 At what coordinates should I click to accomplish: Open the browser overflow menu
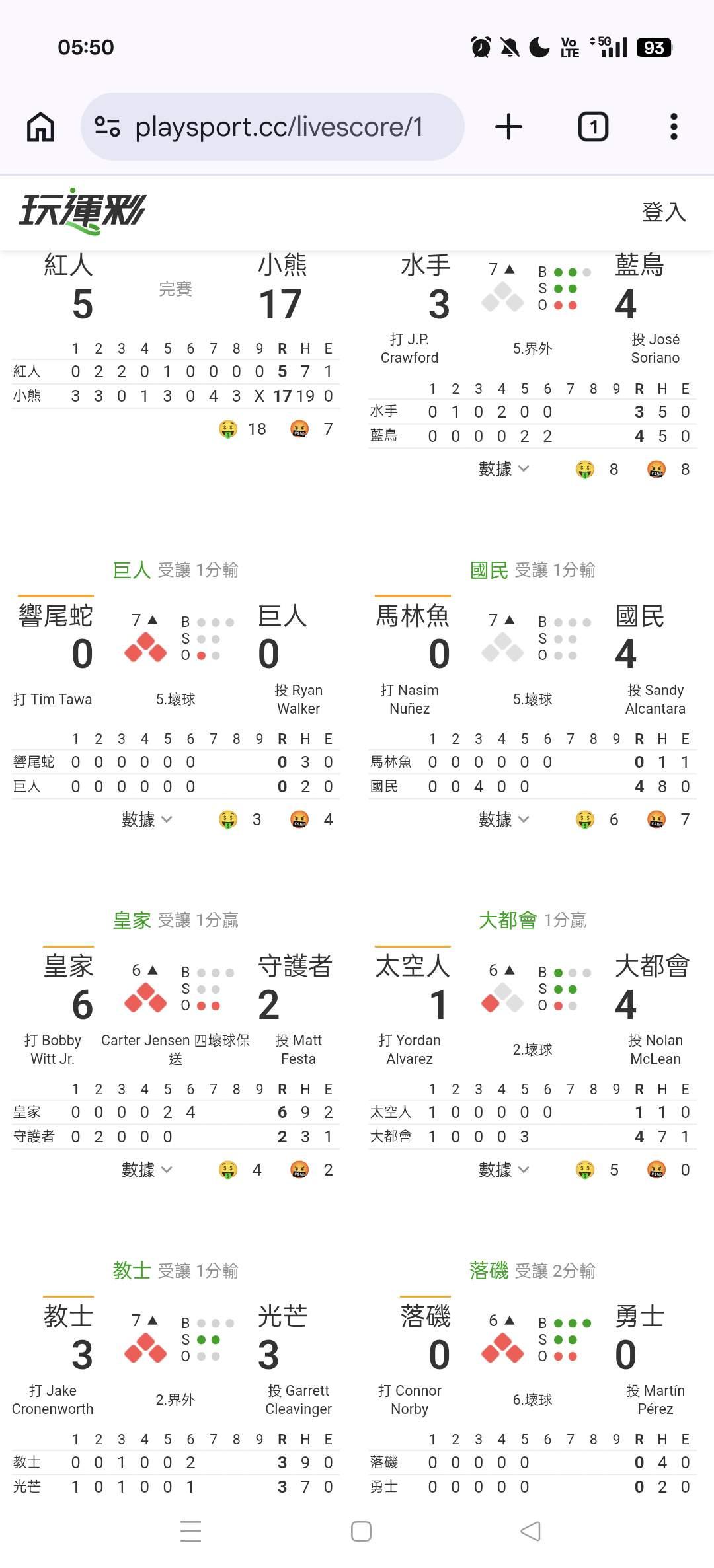coord(674,127)
